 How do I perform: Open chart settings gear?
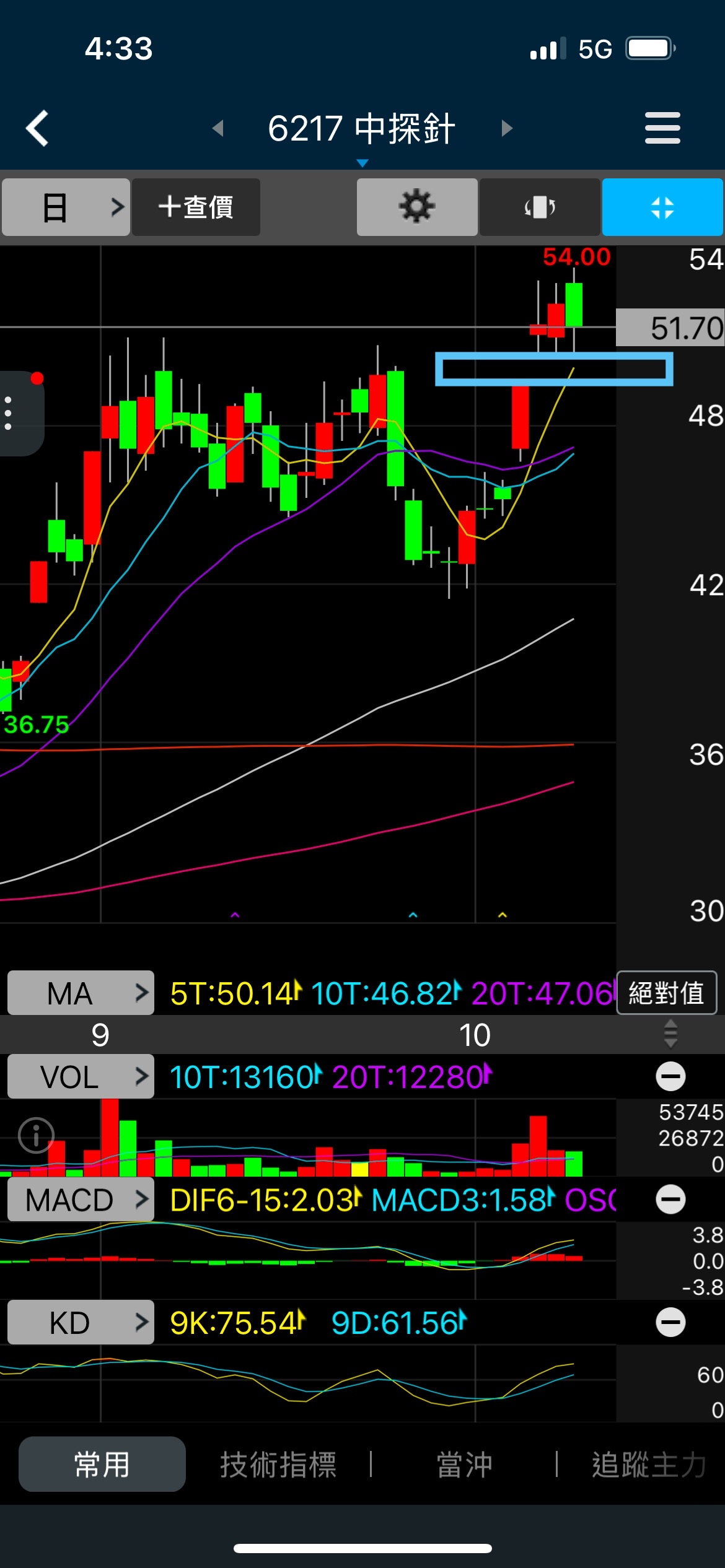click(x=416, y=207)
